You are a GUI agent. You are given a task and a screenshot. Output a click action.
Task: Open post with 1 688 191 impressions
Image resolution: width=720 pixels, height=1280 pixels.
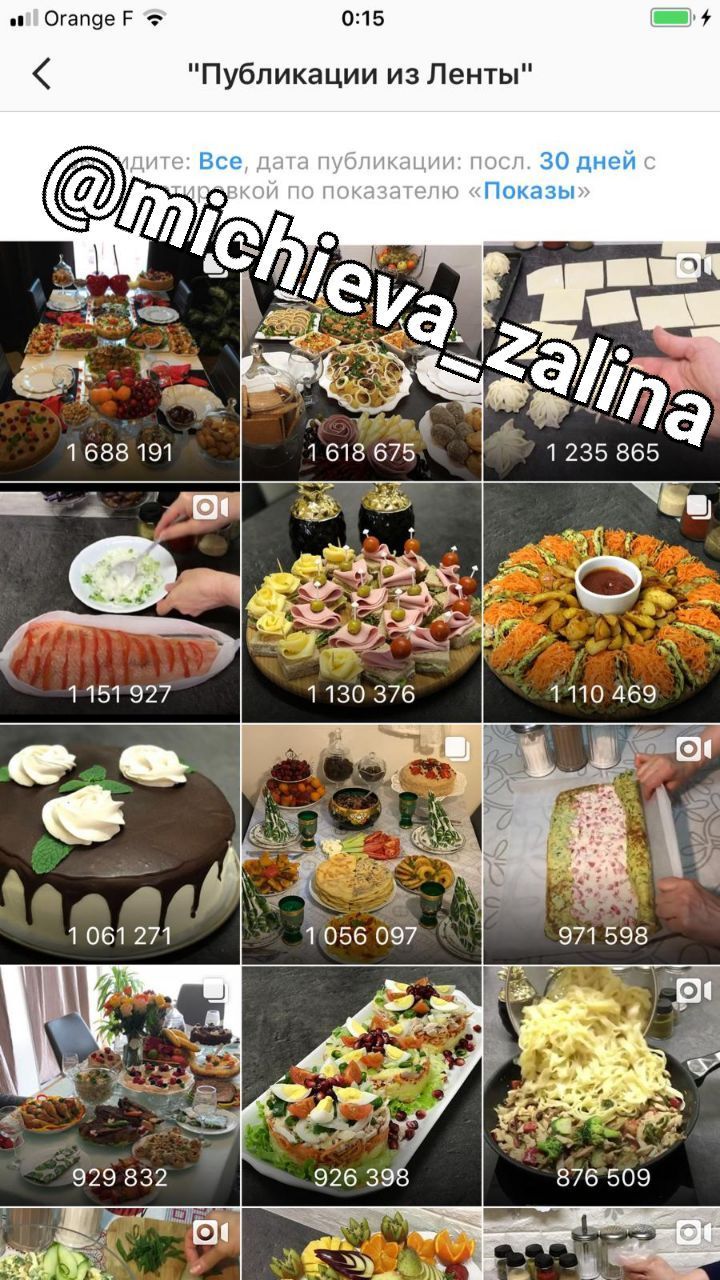click(x=120, y=360)
